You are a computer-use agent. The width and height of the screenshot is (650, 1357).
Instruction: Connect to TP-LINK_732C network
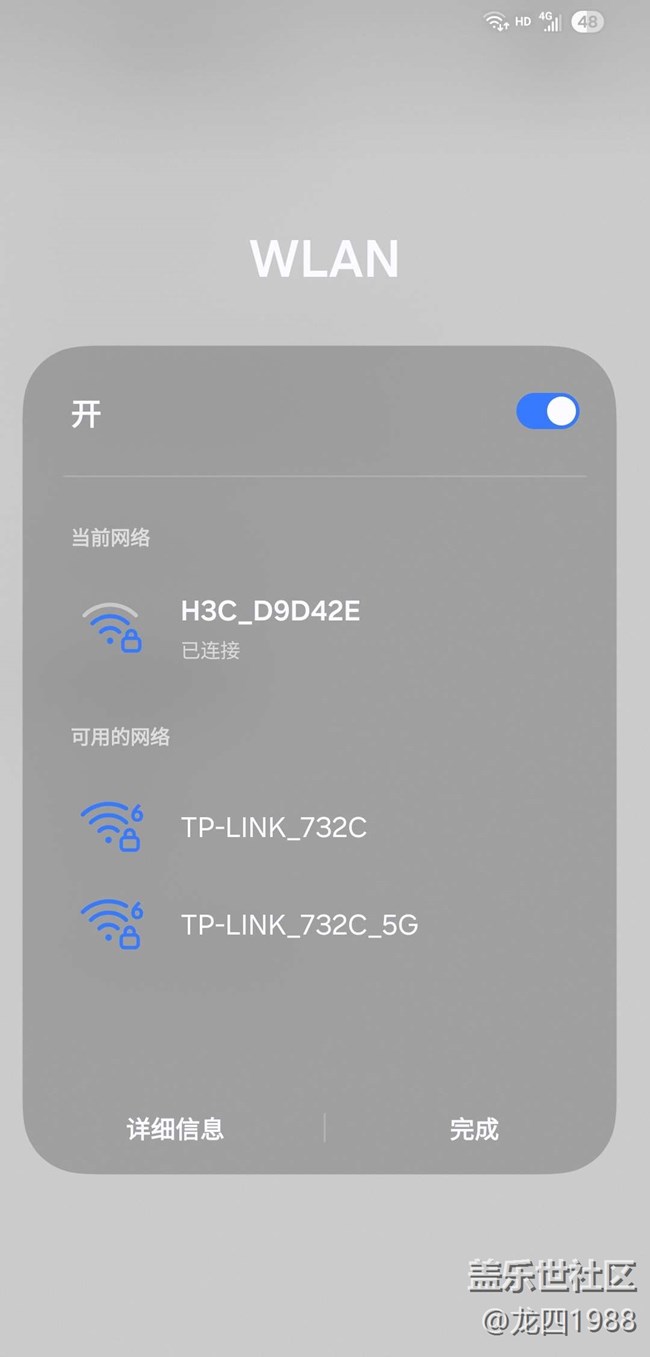[273, 827]
